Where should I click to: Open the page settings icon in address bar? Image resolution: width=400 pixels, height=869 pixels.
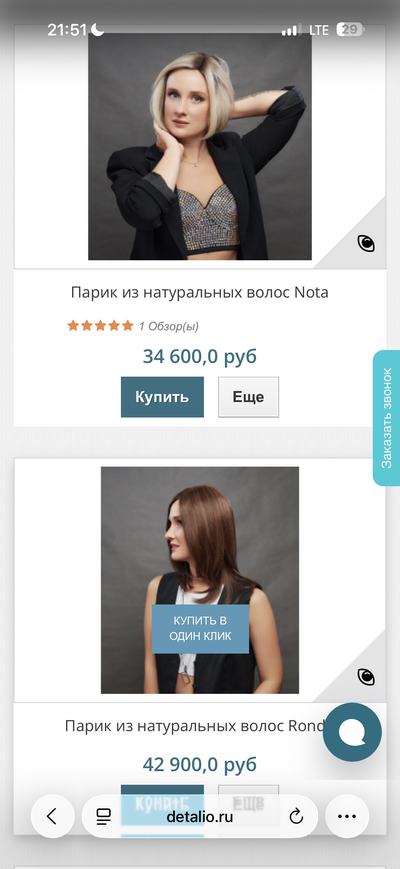click(x=103, y=816)
